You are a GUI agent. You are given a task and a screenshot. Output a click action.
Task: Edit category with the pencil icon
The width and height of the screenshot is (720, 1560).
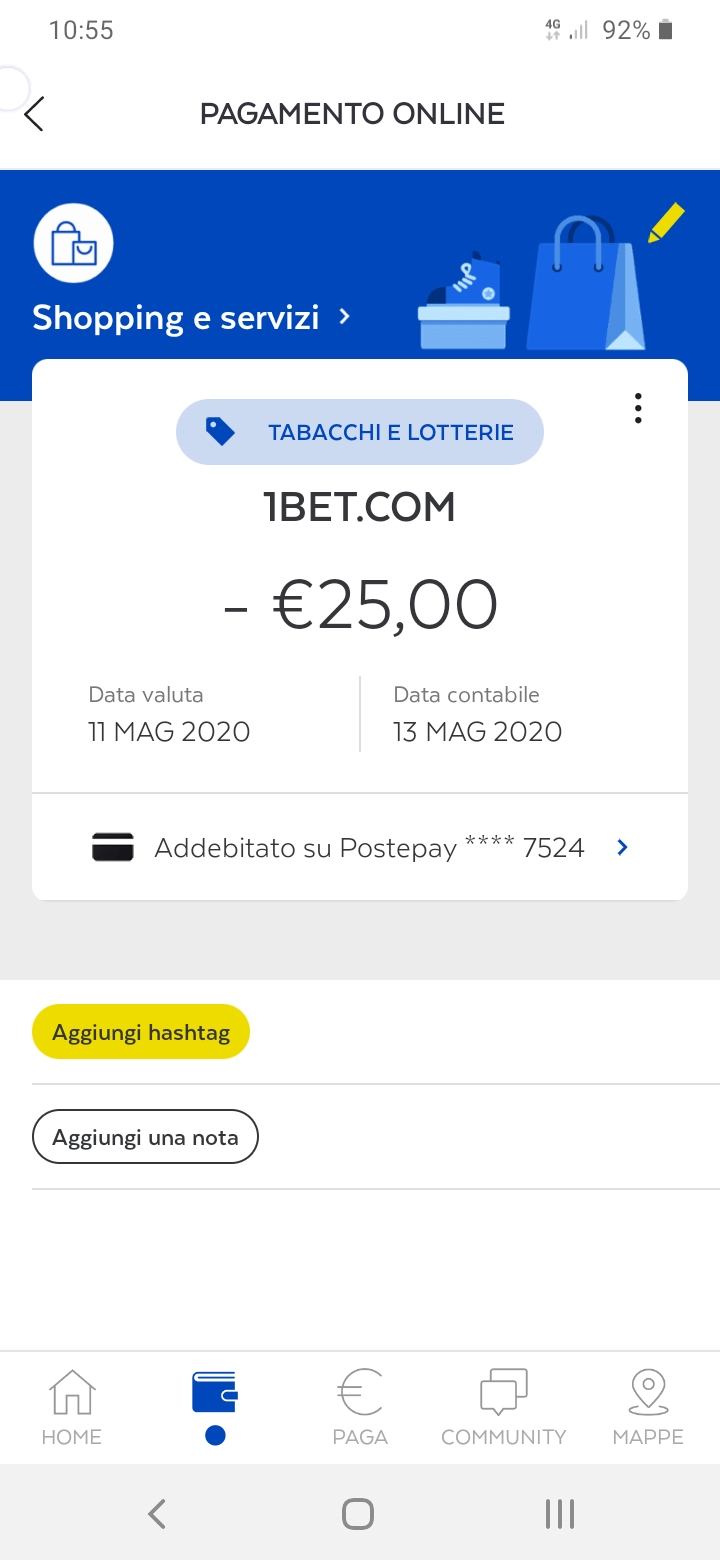click(666, 223)
